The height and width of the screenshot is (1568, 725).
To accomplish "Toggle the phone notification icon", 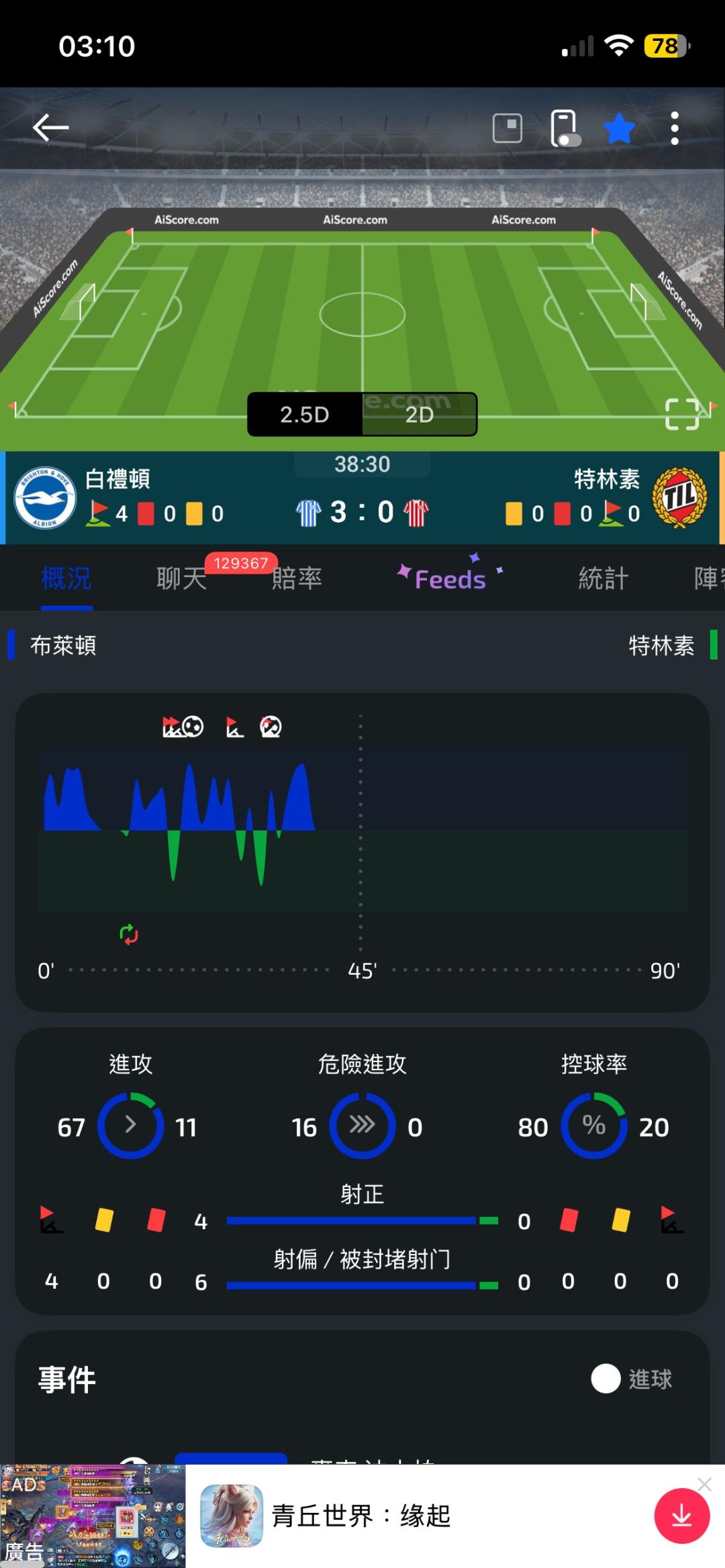I will pos(564,127).
